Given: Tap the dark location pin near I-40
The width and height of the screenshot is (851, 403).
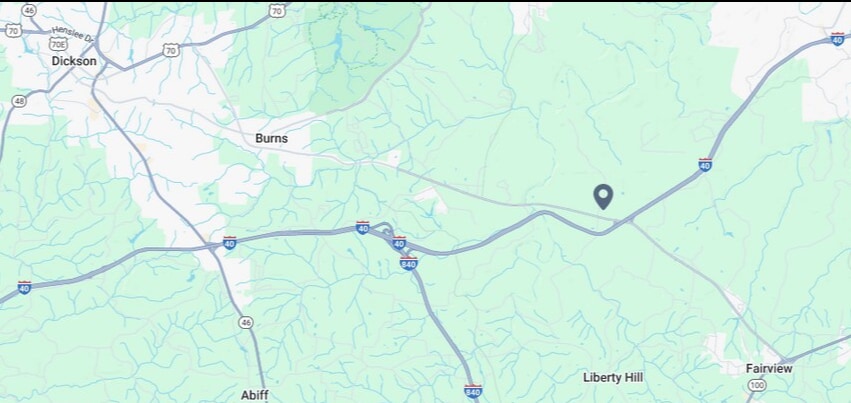Looking at the screenshot, I should [x=603, y=196].
